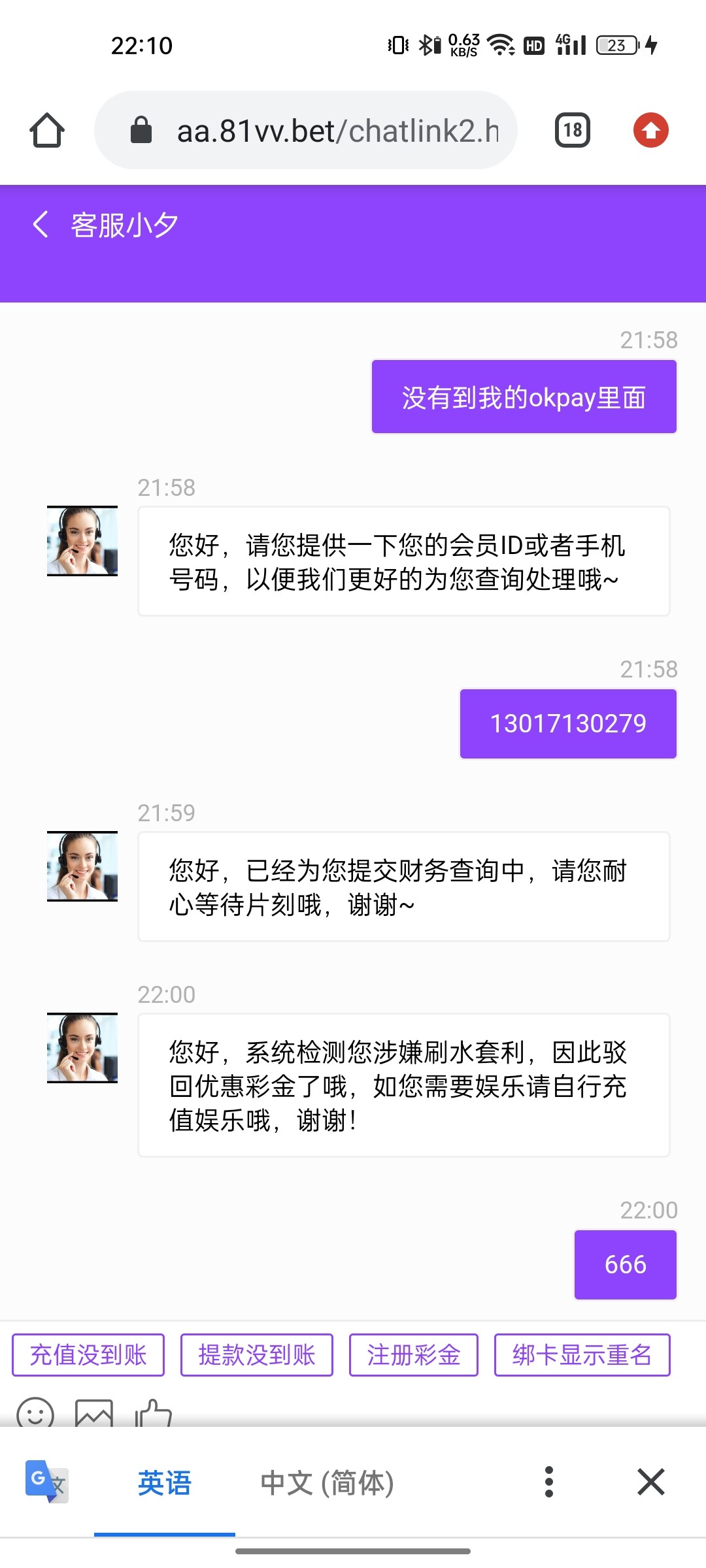Tap the 绑卡显示重名 quick reply option

(582, 1356)
